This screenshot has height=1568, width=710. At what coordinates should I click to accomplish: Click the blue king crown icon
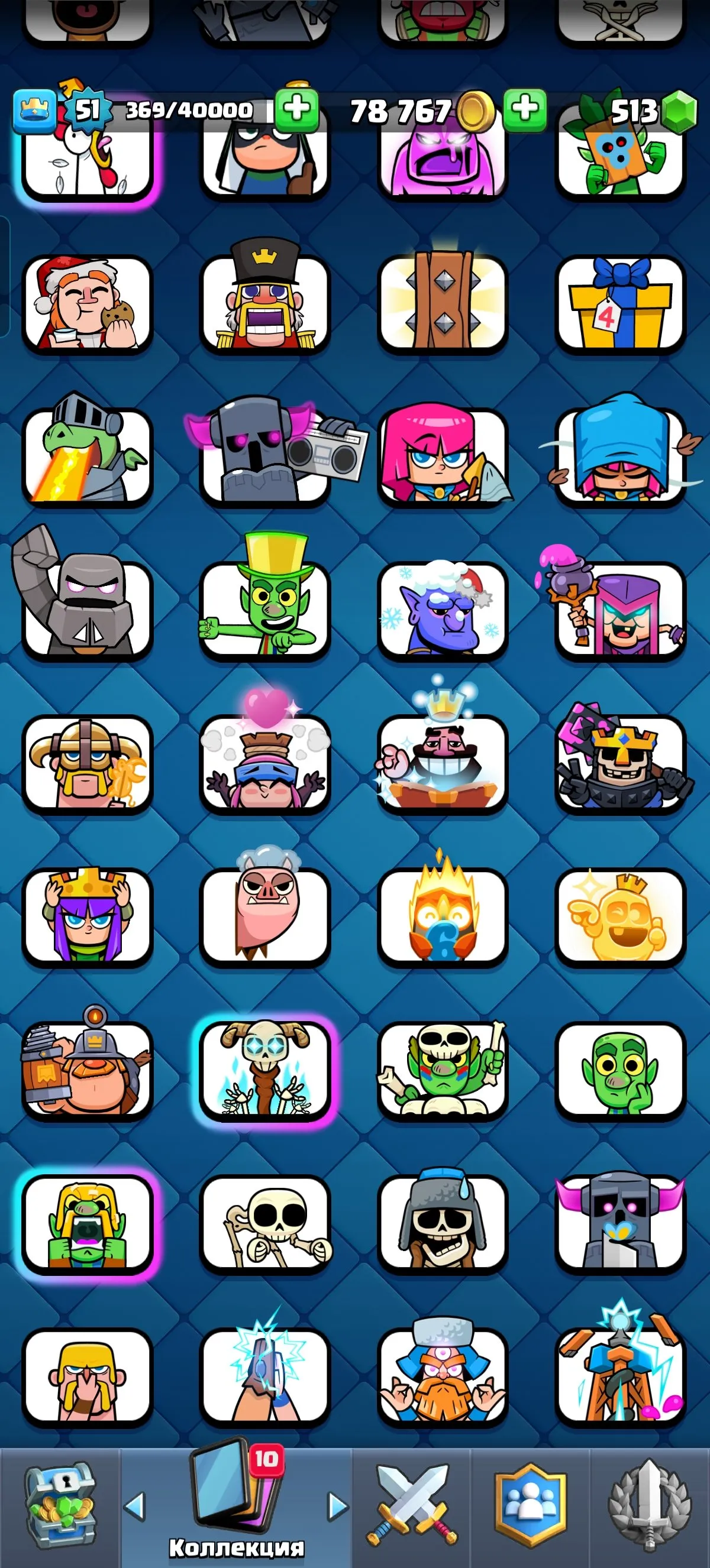point(35,110)
